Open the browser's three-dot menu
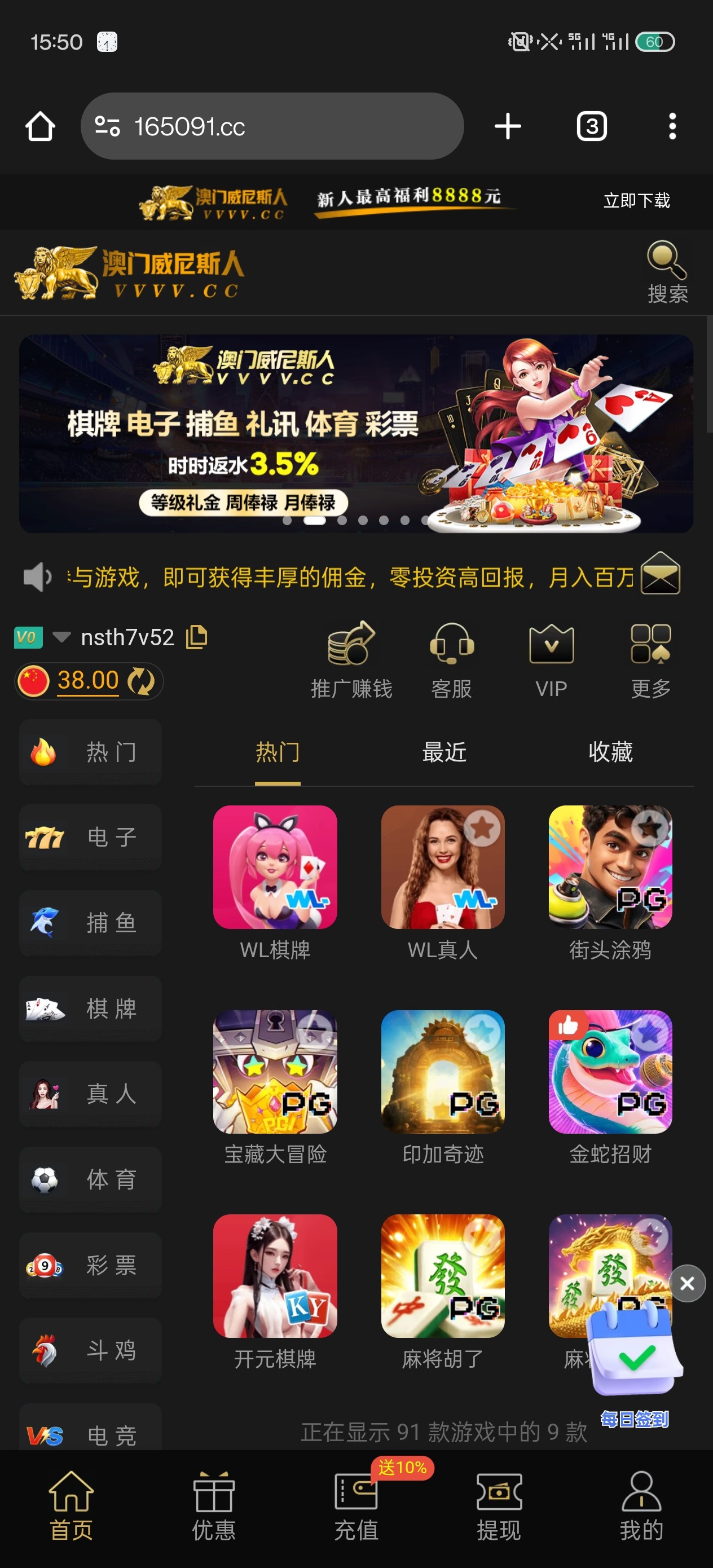The height and width of the screenshot is (1568, 713). coord(672,126)
